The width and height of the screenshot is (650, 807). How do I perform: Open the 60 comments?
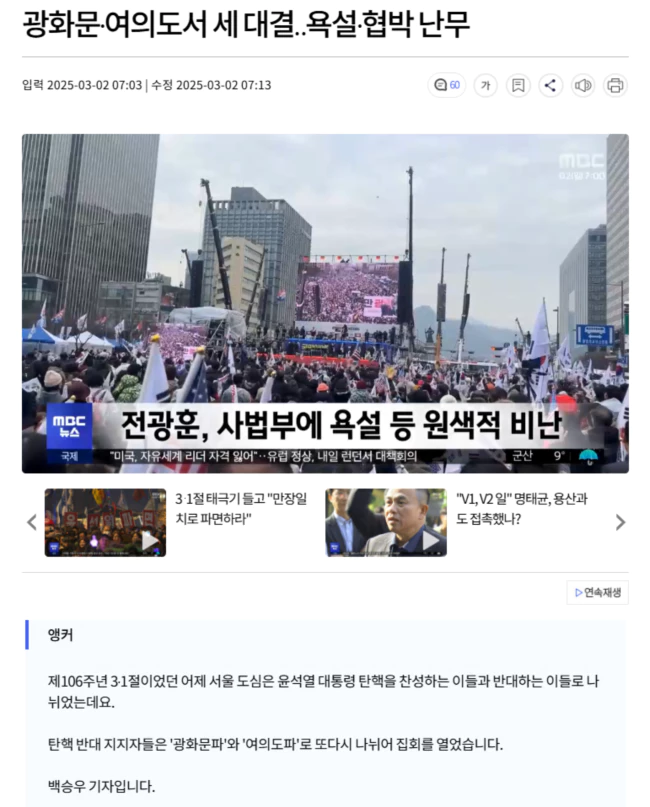446,85
